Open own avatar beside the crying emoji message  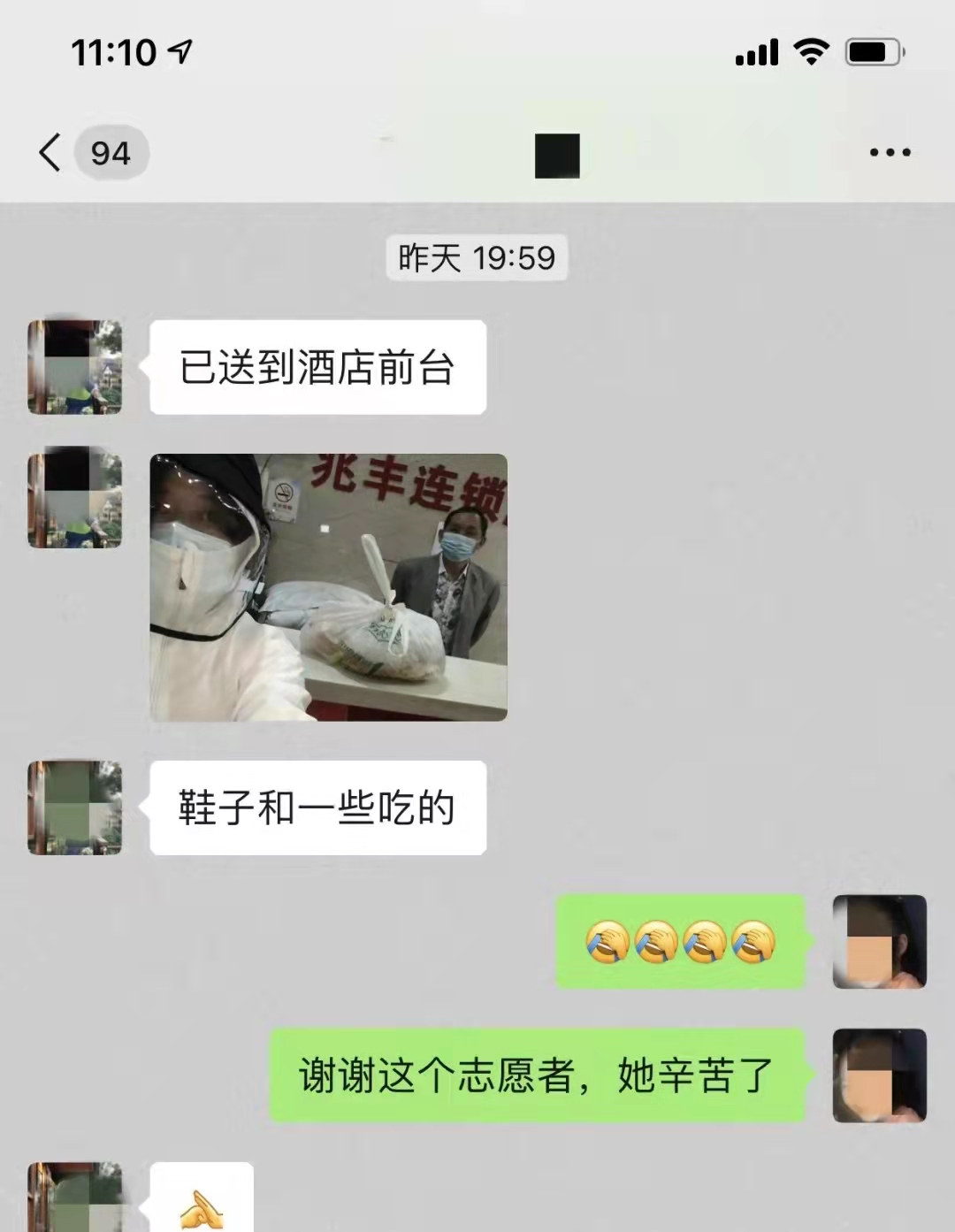coord(879,942)
